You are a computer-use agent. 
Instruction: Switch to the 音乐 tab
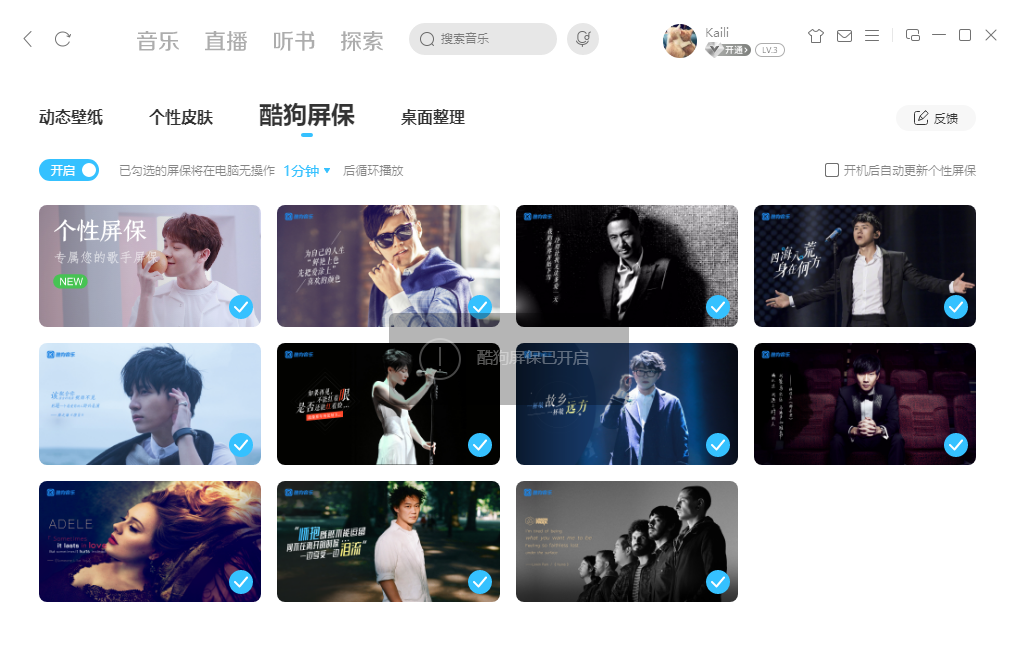point(158,41)
